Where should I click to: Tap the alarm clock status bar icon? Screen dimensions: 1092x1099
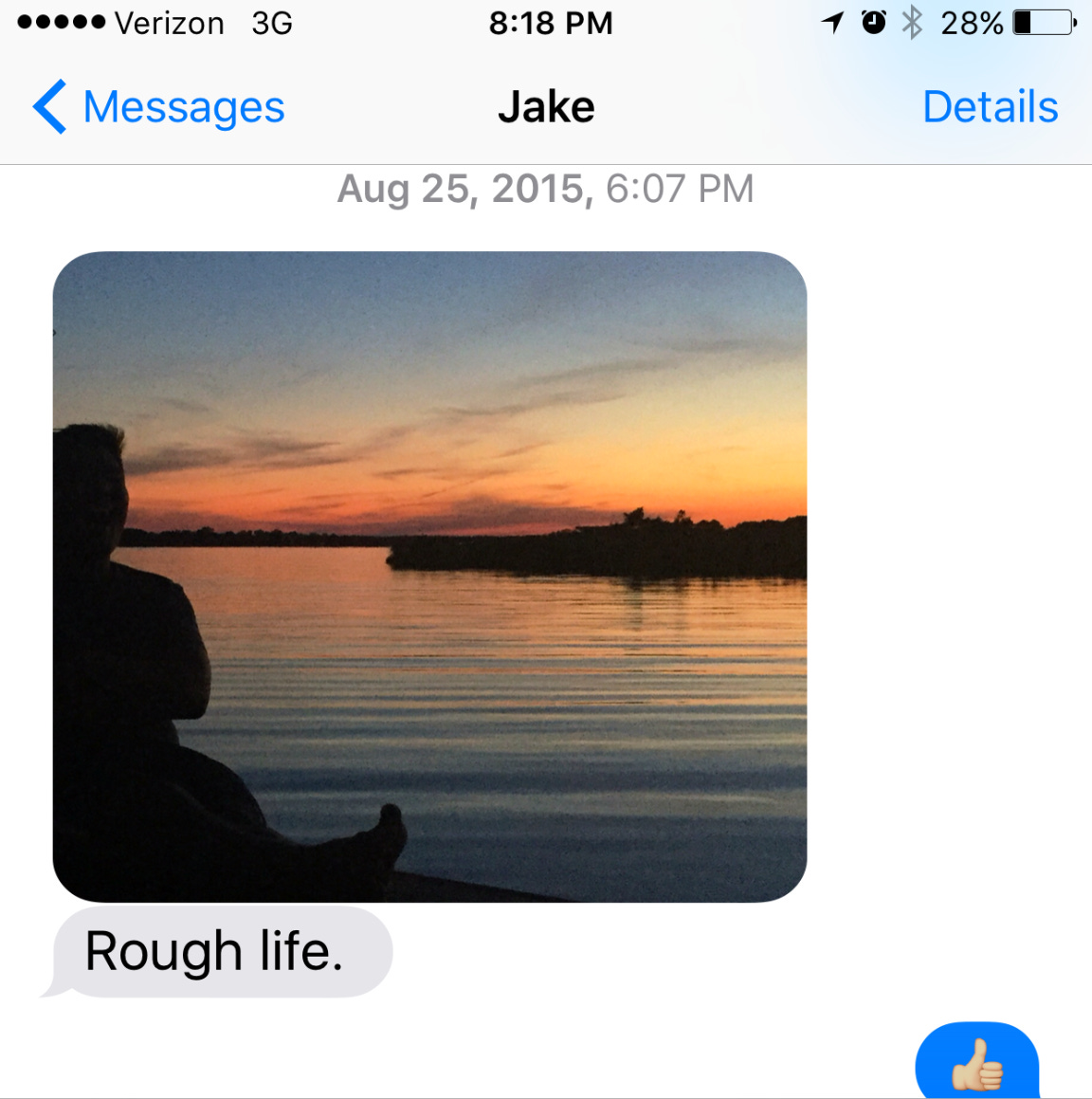(x=873, y=23)
